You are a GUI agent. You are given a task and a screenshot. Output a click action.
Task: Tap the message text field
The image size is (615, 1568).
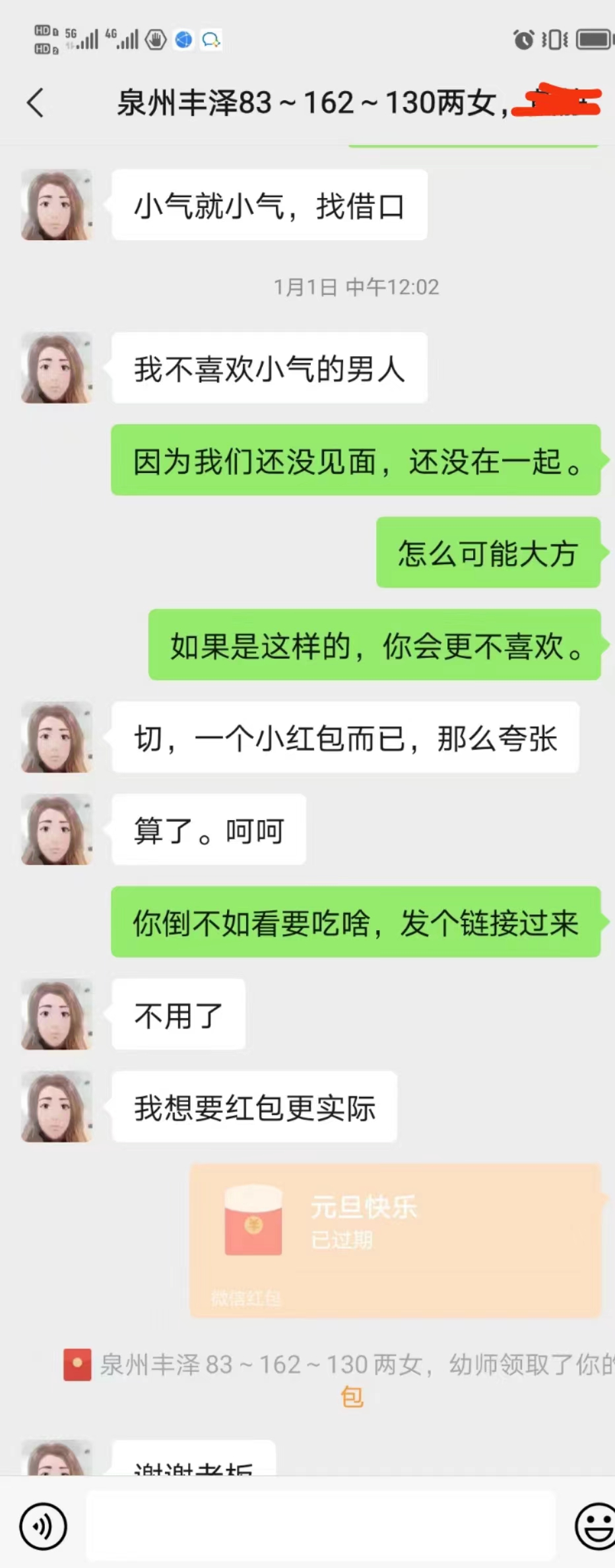[x=321, y=1526]
